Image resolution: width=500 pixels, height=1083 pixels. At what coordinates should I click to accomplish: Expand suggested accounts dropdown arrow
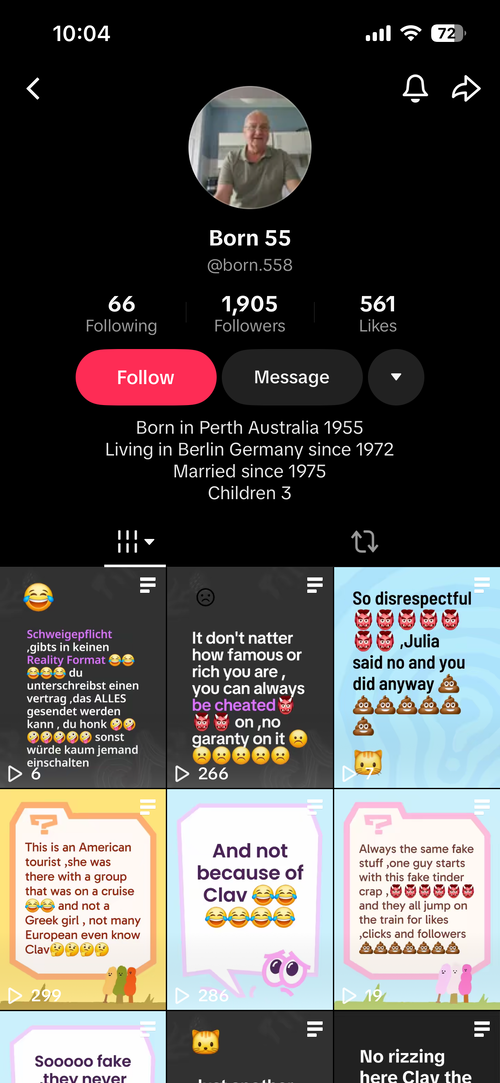click(x=396, y=377)
